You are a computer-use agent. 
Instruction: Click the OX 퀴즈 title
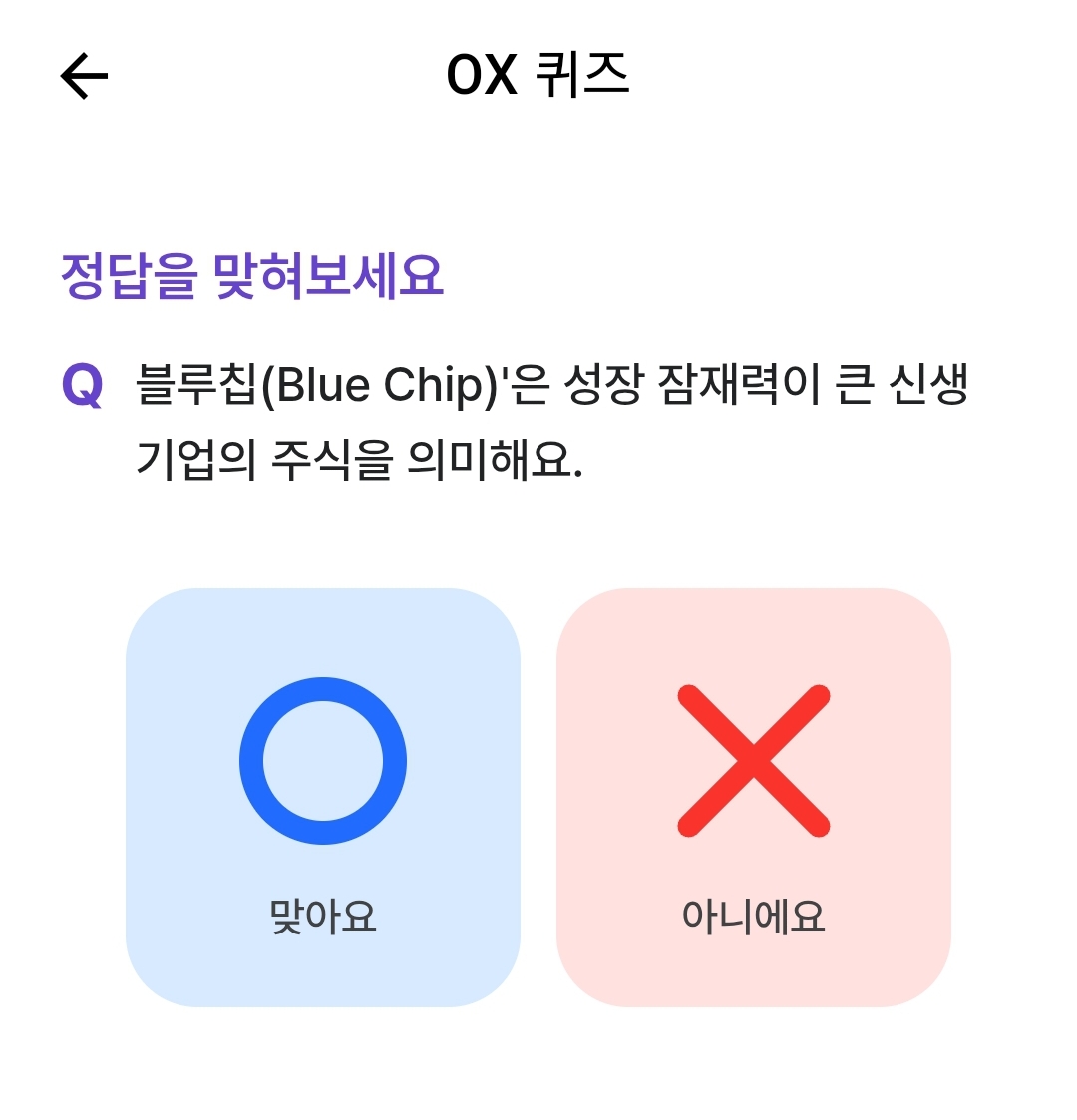538,74
